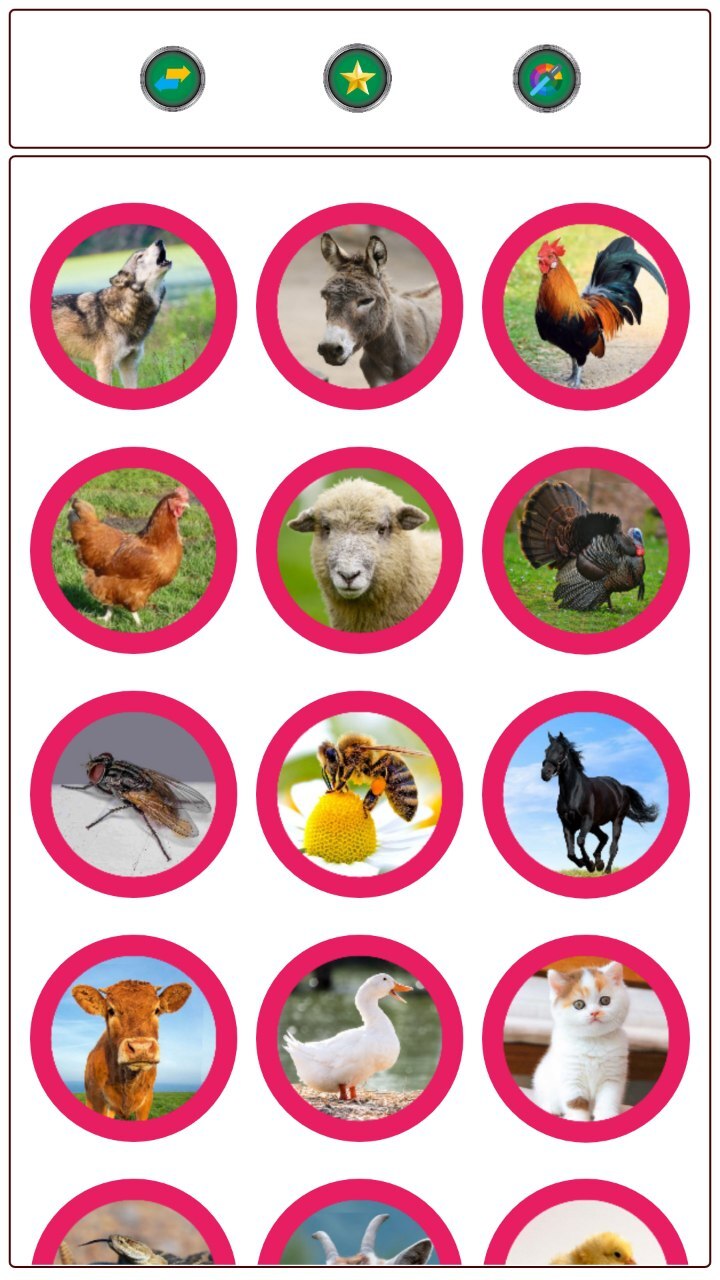
Task: Choose the black horse tile
Action: (x=586, y=794)
